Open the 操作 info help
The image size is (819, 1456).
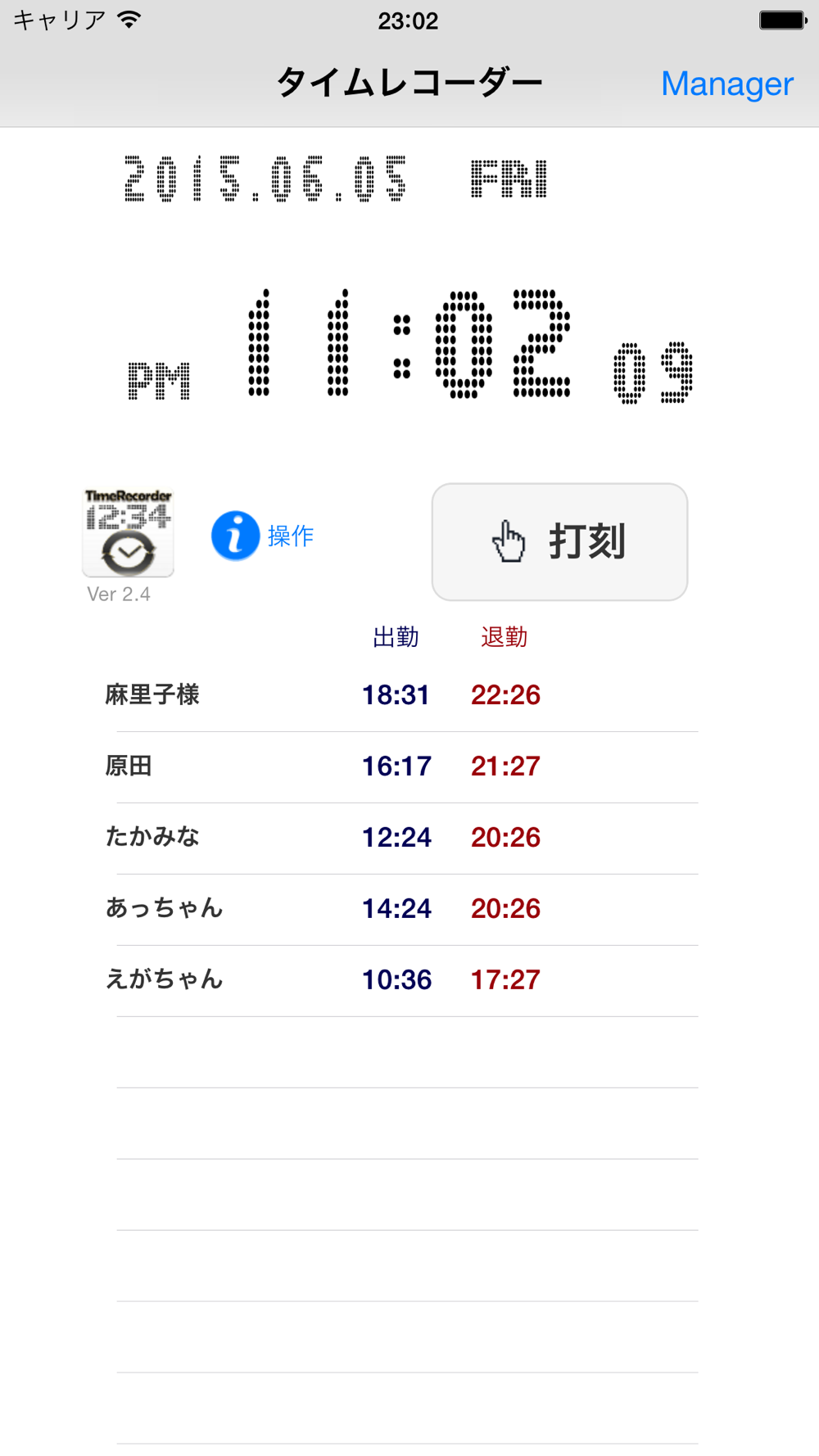point(263,536)
